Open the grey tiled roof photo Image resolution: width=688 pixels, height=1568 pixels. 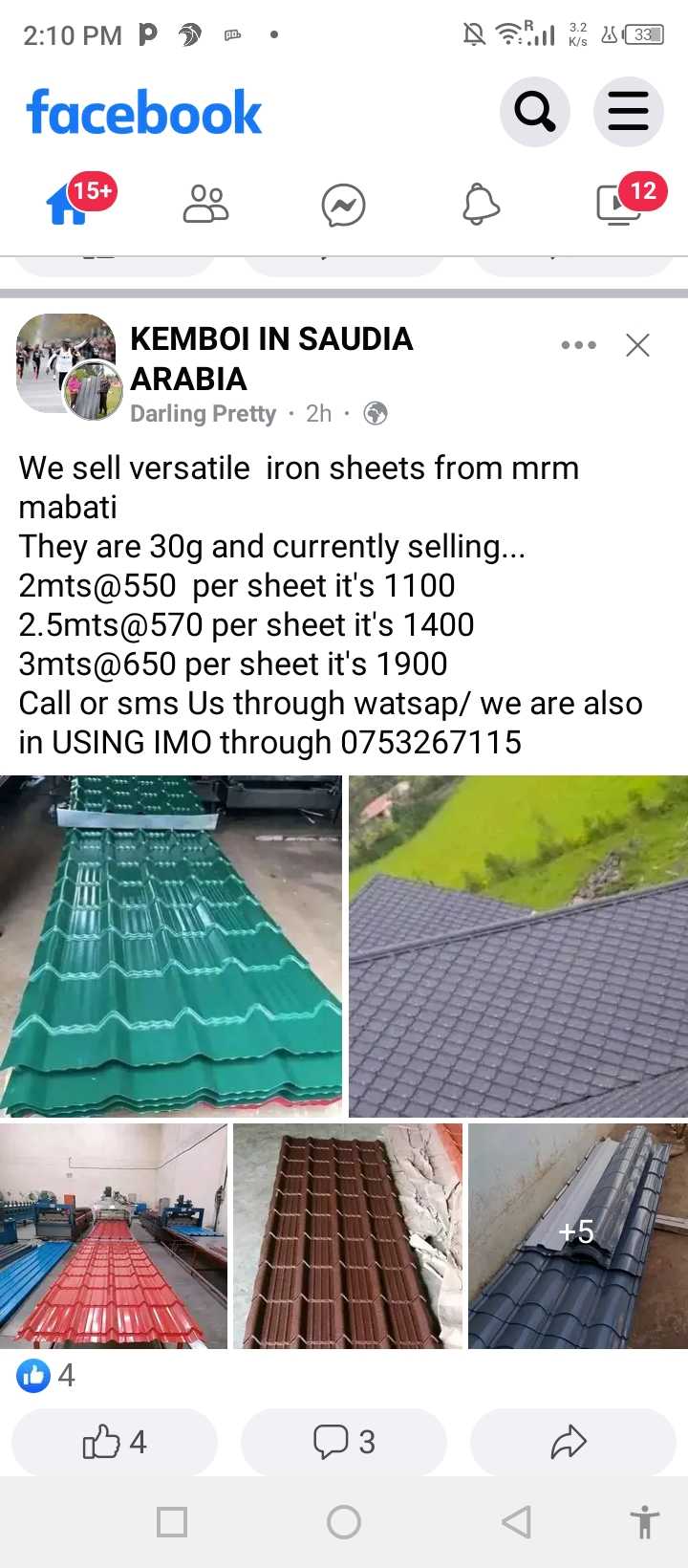pyautogui.click(x=518, y=946)
